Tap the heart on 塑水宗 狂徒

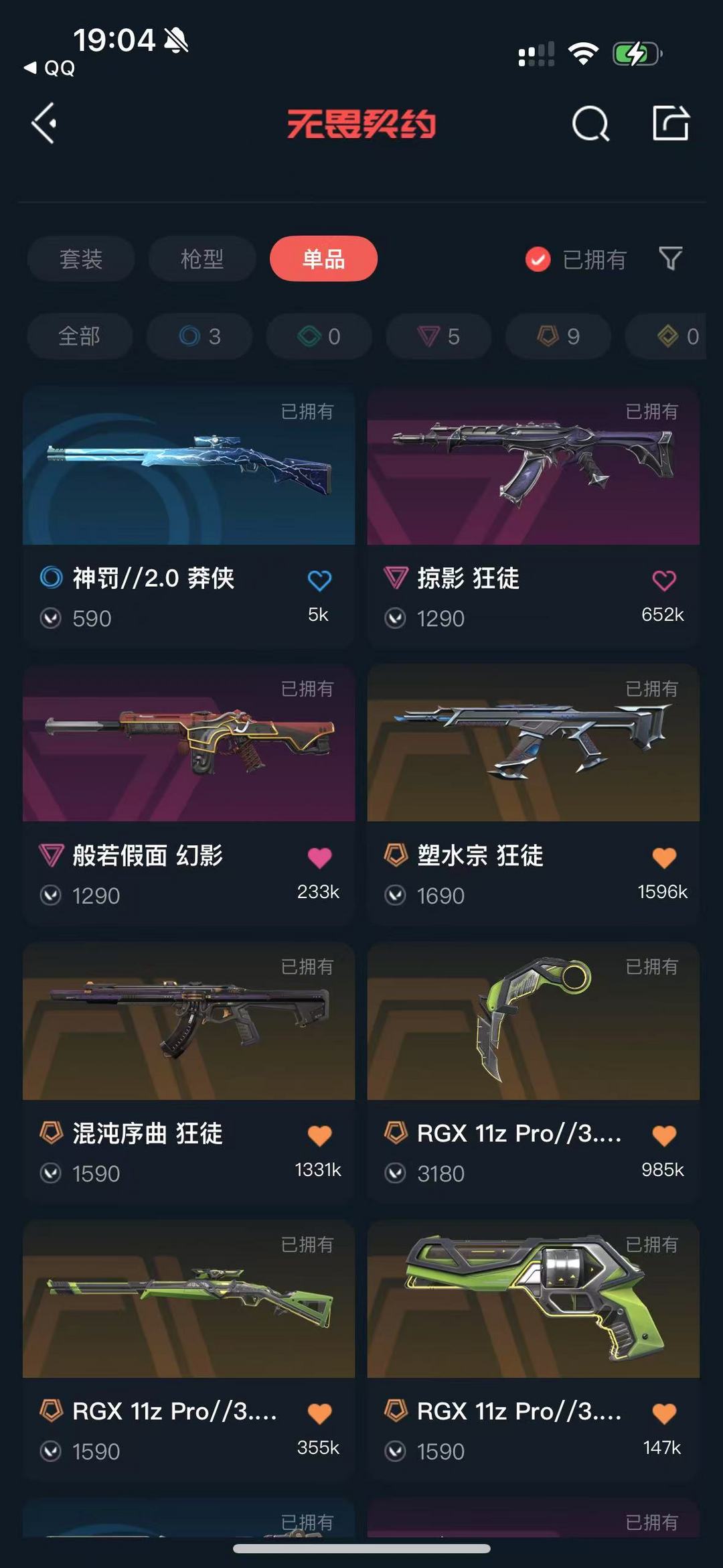664,857
